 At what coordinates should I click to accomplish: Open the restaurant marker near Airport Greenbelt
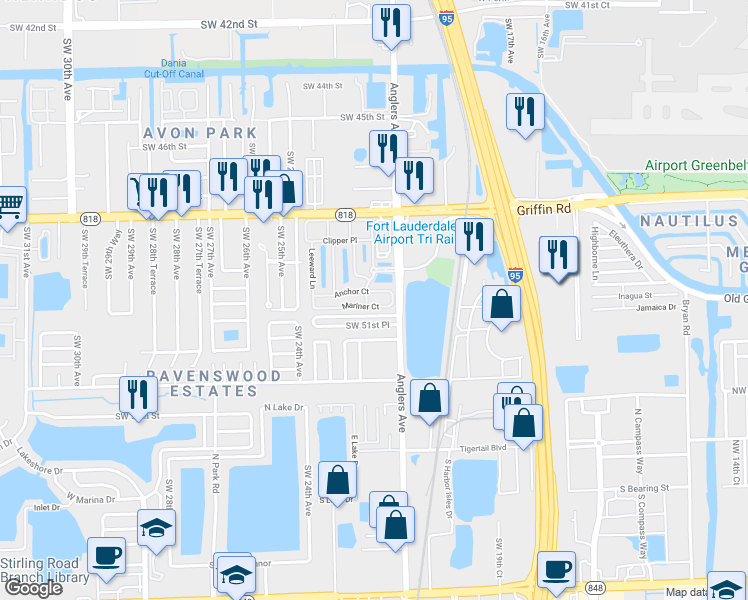tap(524, 112)
